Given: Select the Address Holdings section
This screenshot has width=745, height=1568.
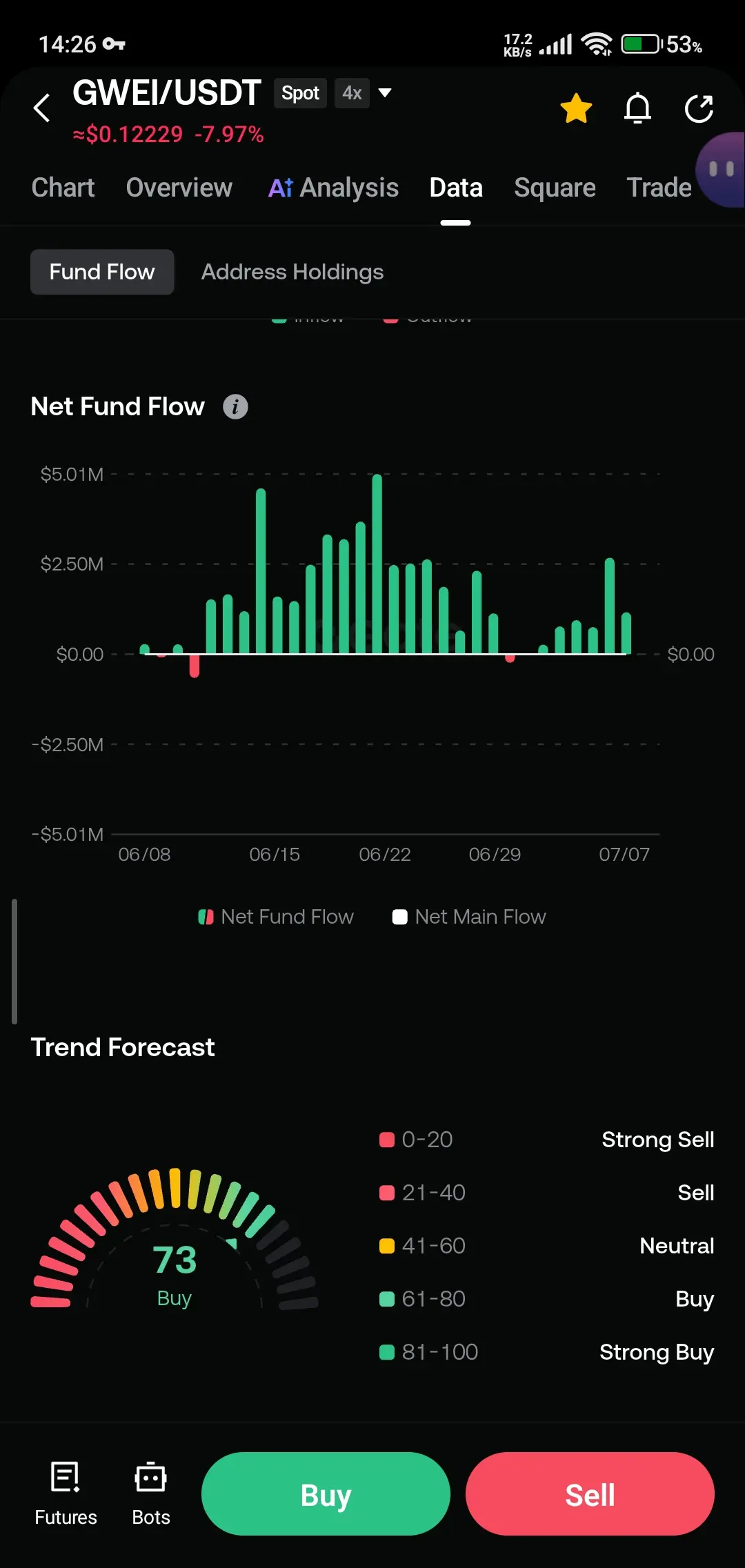Looking at the screenshot, I should (x=292, y=272).
